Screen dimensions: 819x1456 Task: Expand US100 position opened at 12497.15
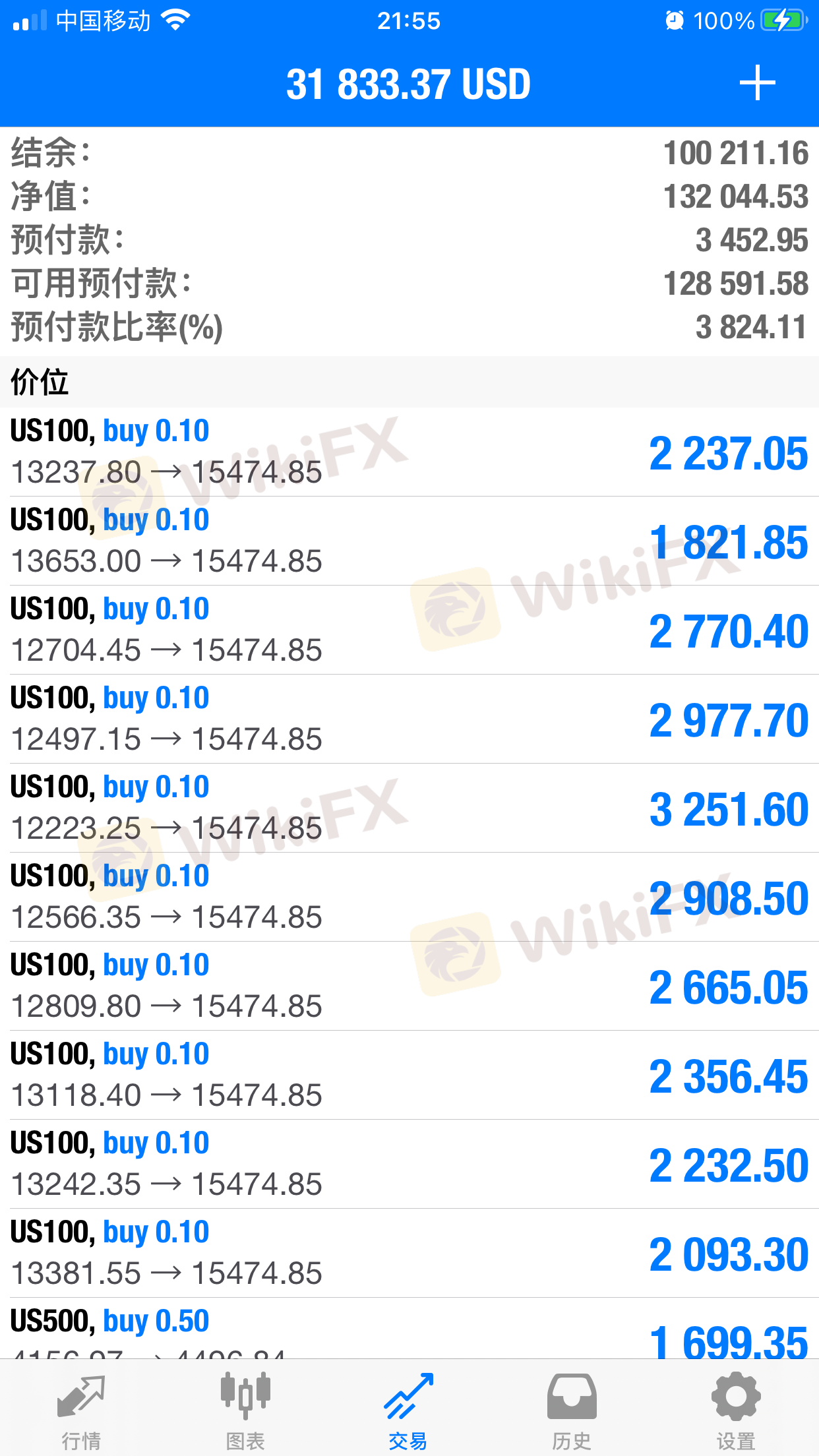click(409, 719)
